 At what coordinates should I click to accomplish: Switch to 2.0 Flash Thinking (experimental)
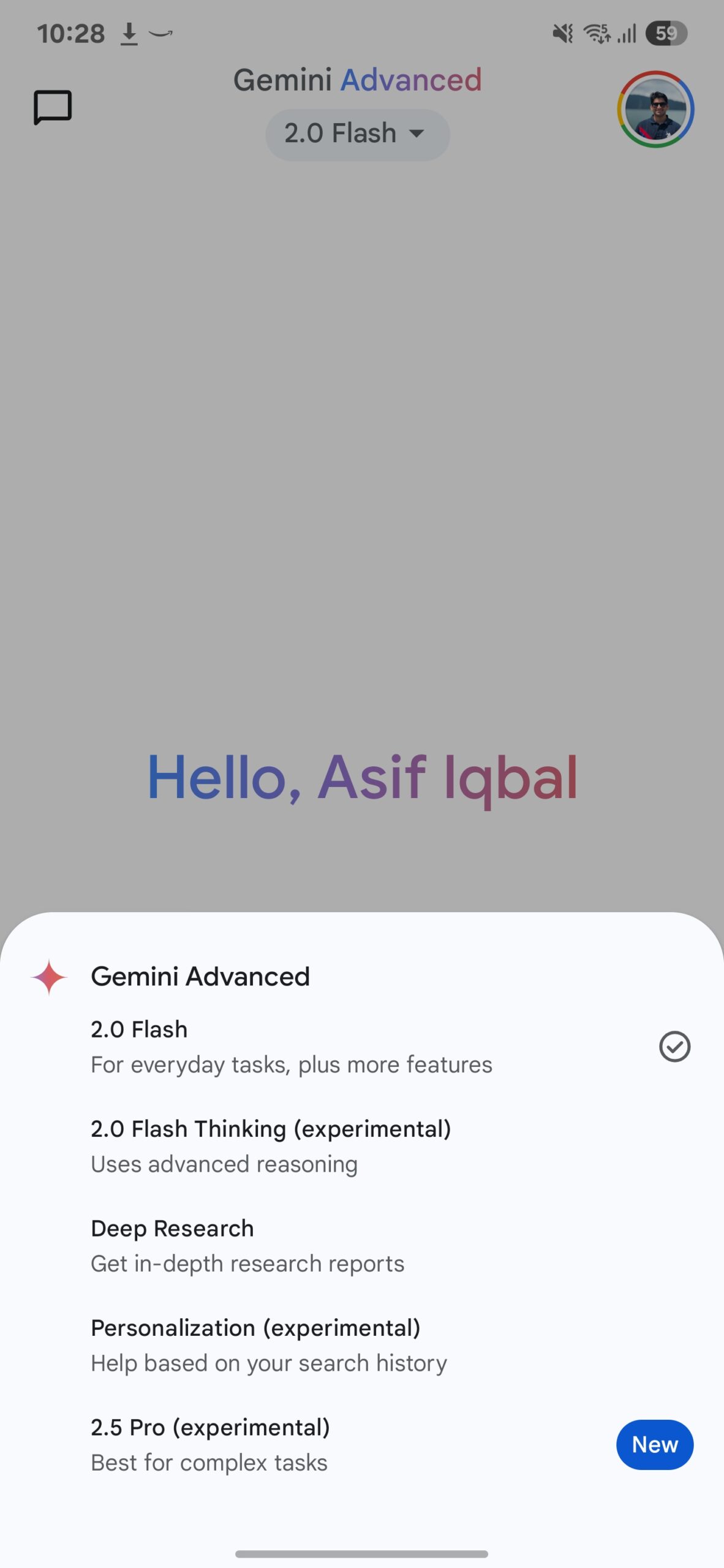pos(271,1145)
